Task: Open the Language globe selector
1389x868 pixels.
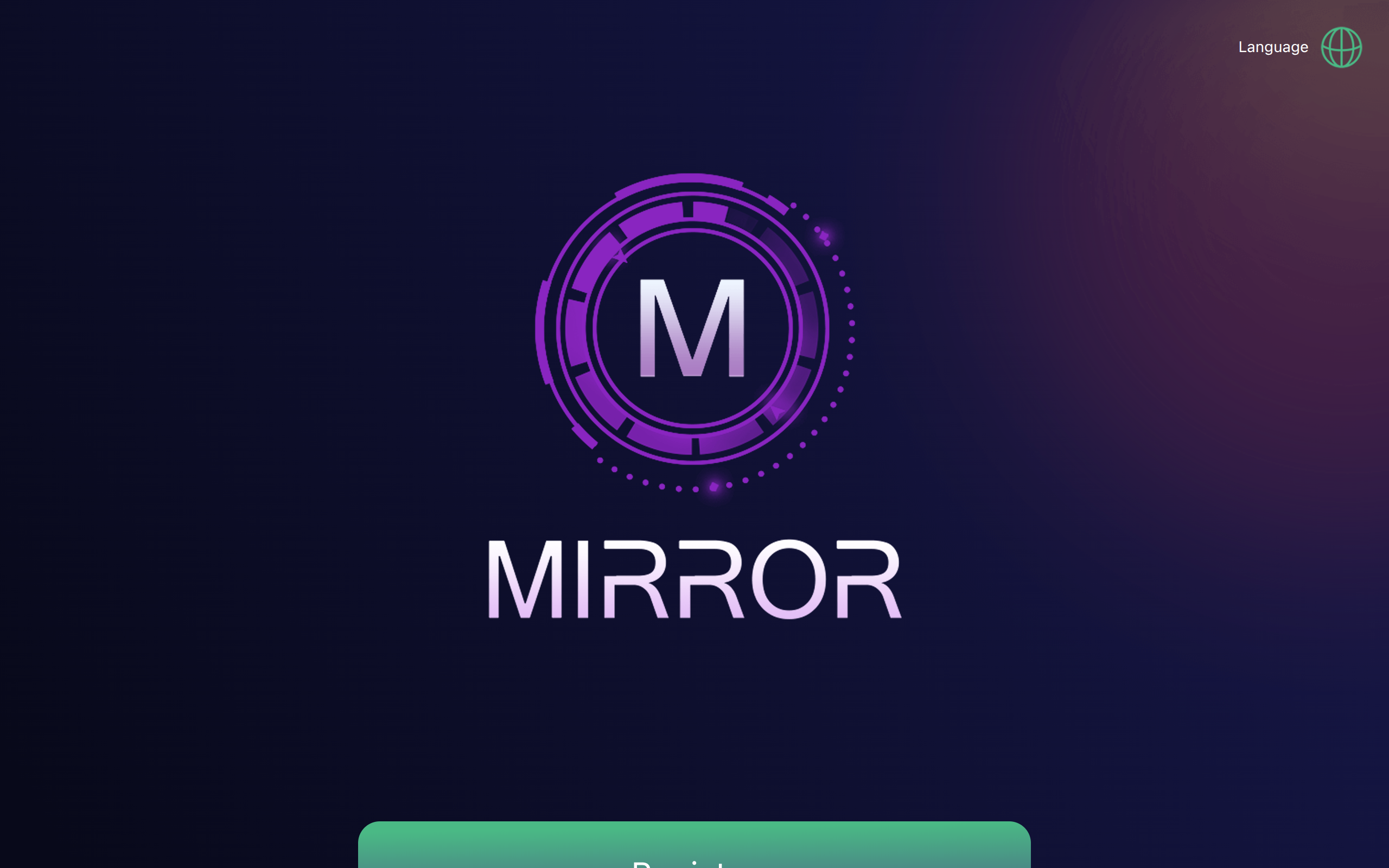Action: pos(1341,47)
